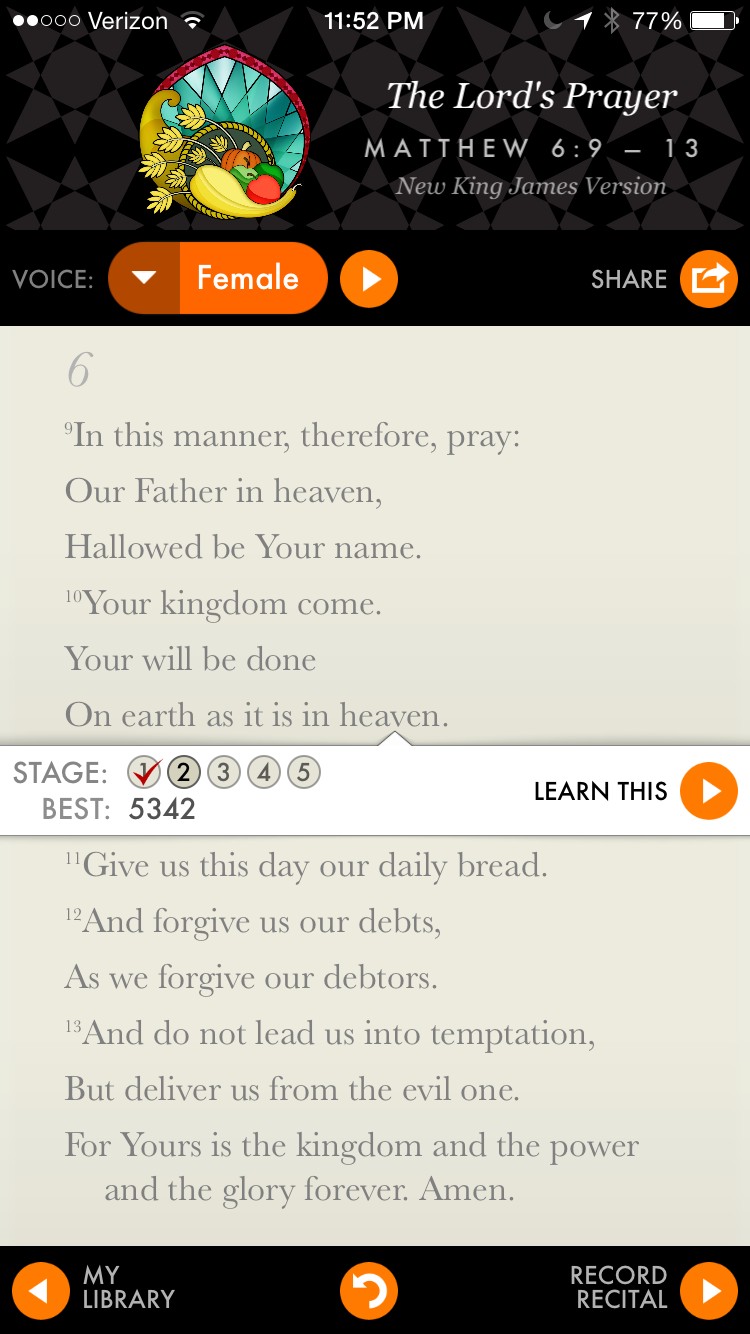Select stage 4
This screenshot has height=1334, width=750.
coord(264,772)
